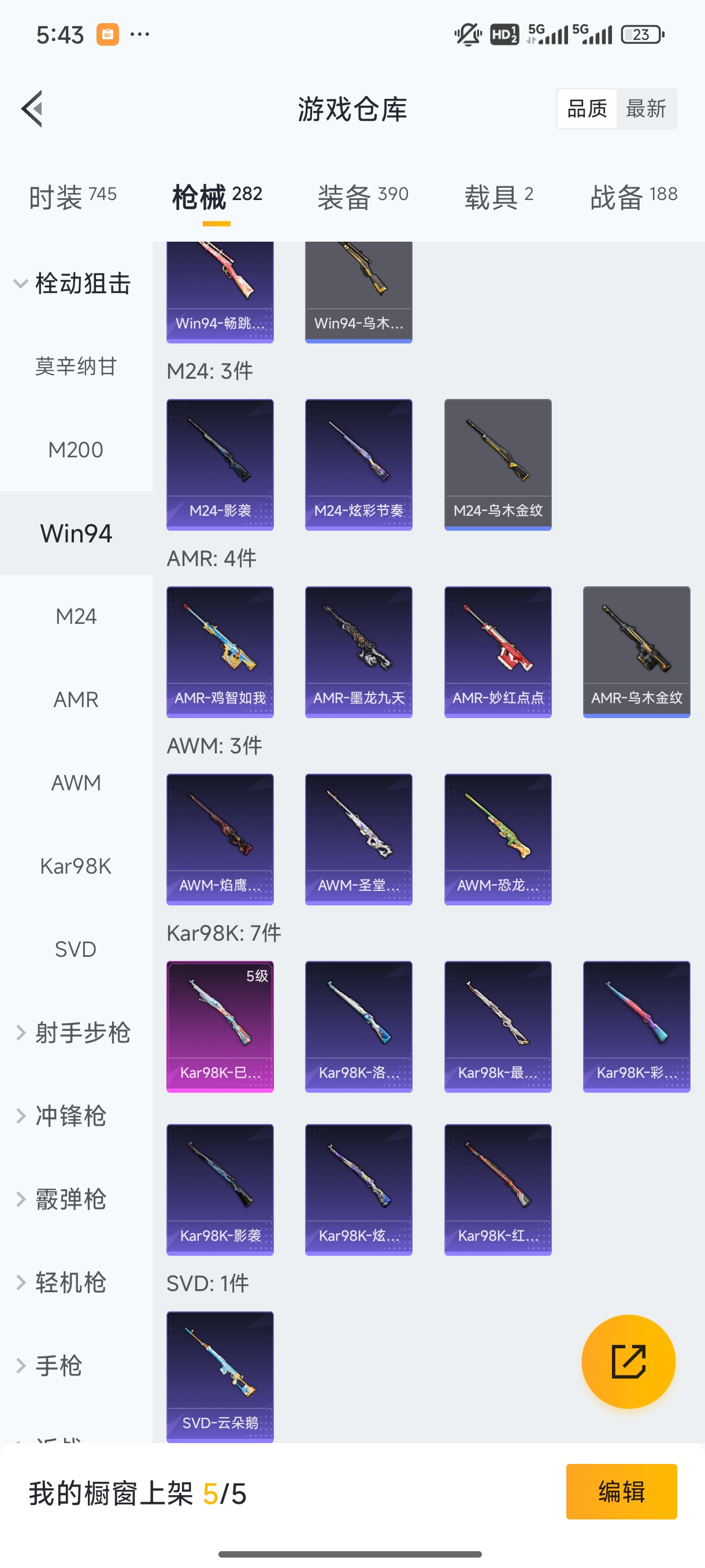Switch to the 时装 tab

pyautogui.click(x=72, y=194)
